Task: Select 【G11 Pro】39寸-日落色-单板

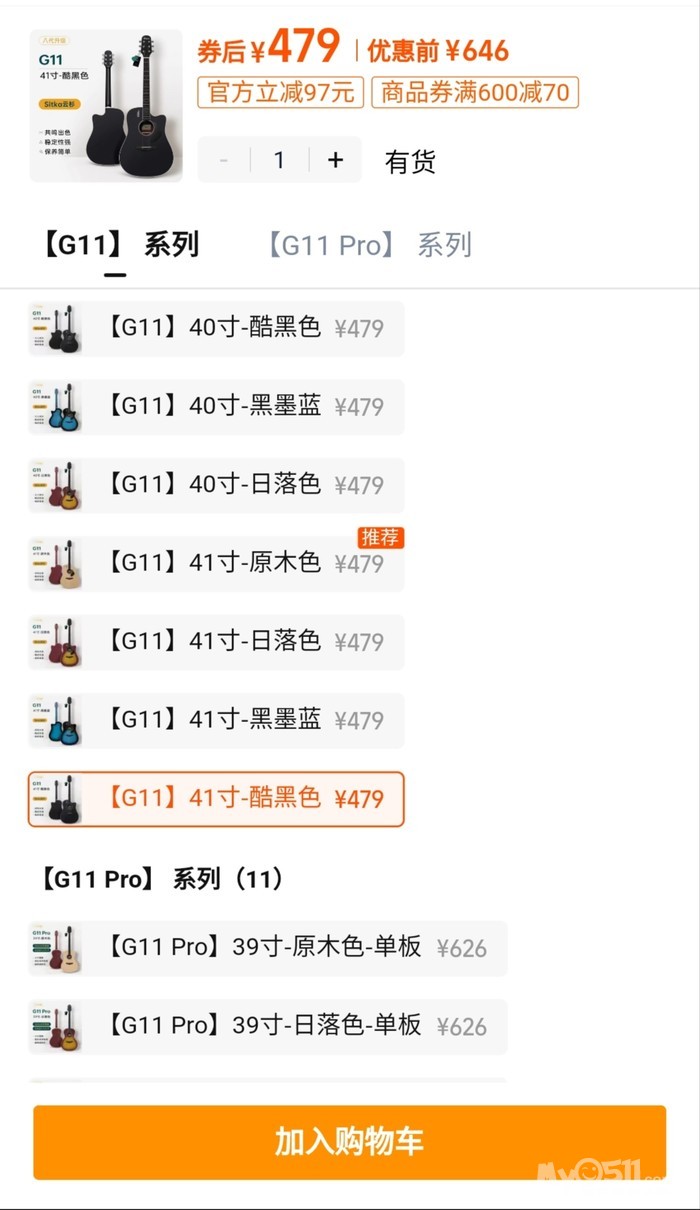Action: 267,1026
